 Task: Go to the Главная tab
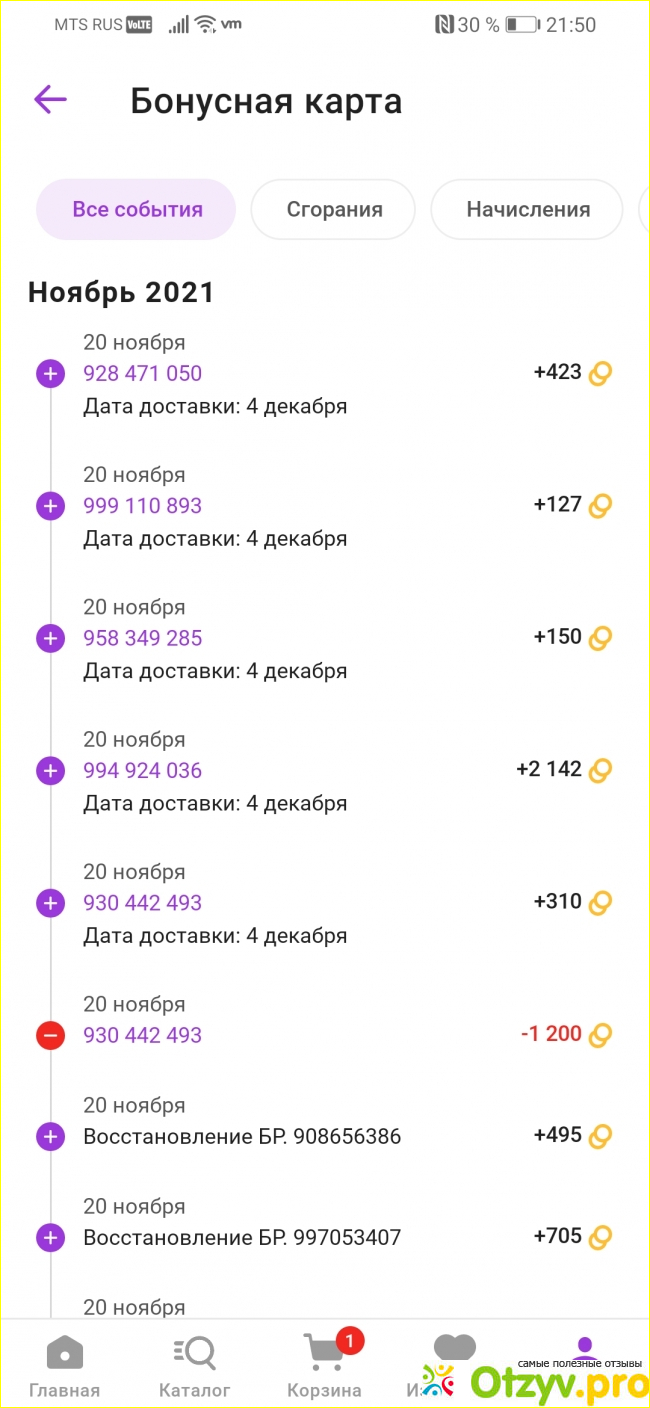65,1367
